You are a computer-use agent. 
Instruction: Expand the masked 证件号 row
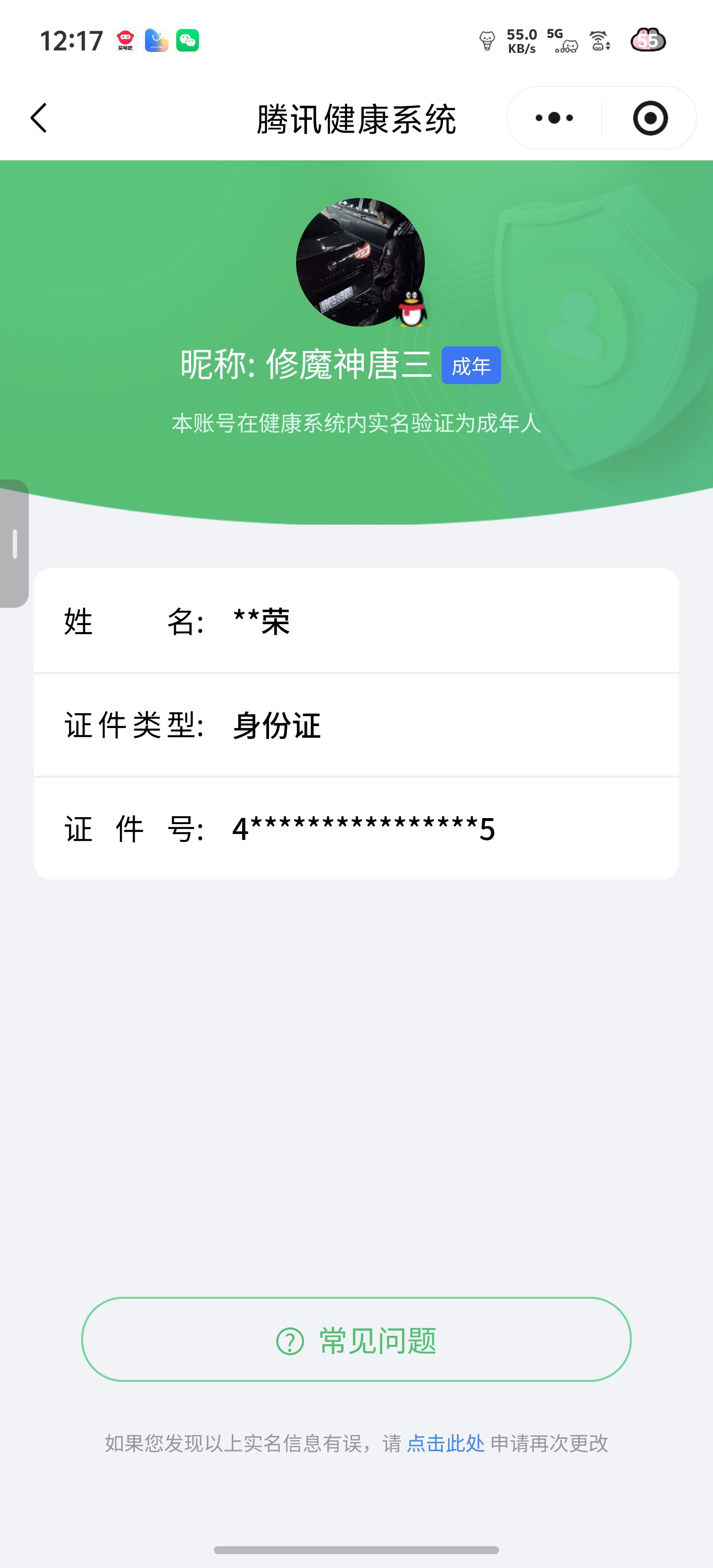(x=356, y=828)
